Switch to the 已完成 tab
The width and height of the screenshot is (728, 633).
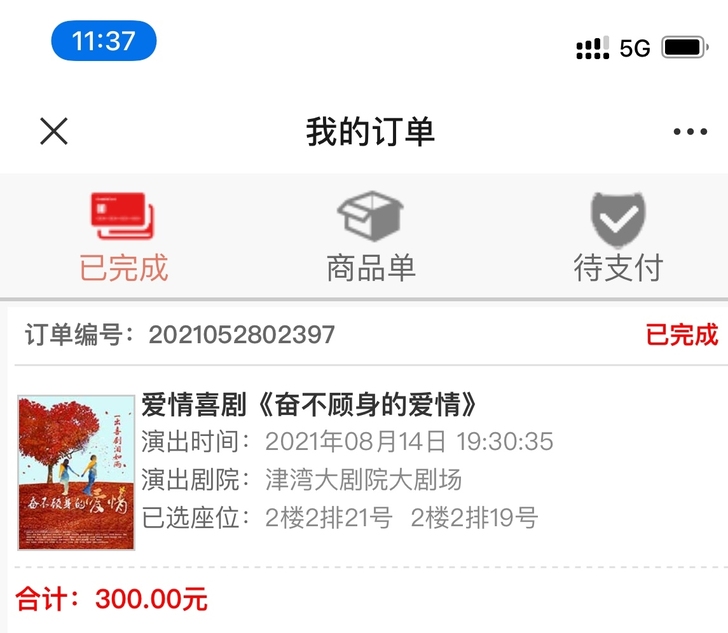[x=124, y=237]
